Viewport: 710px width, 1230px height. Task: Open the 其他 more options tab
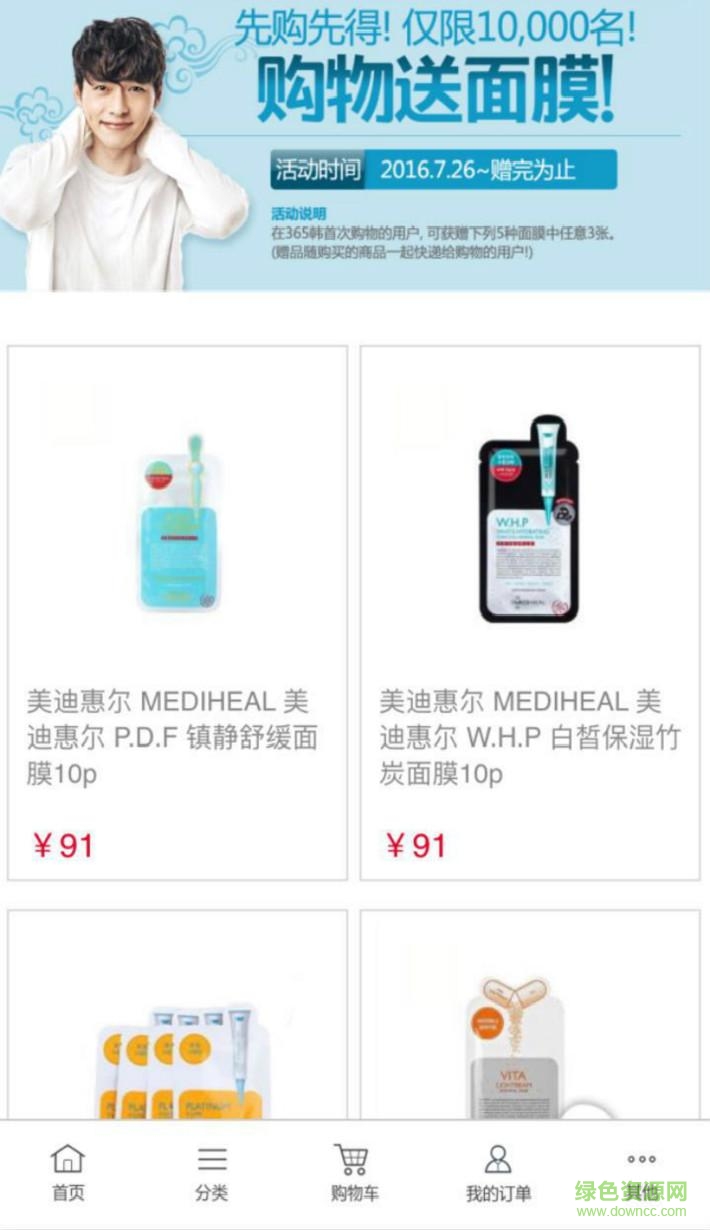(641, 1172)
